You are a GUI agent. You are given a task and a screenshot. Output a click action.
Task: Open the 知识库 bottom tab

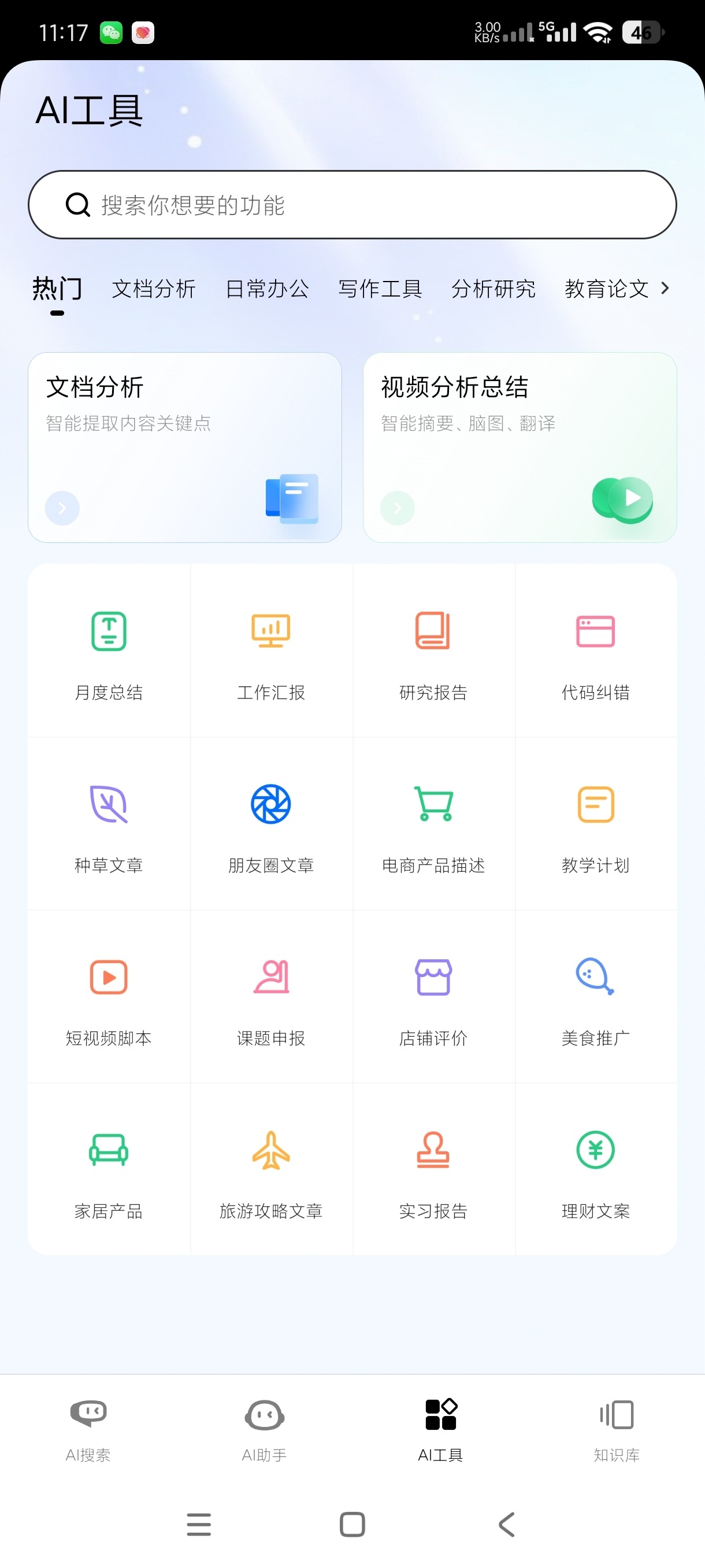[616, 1428]
